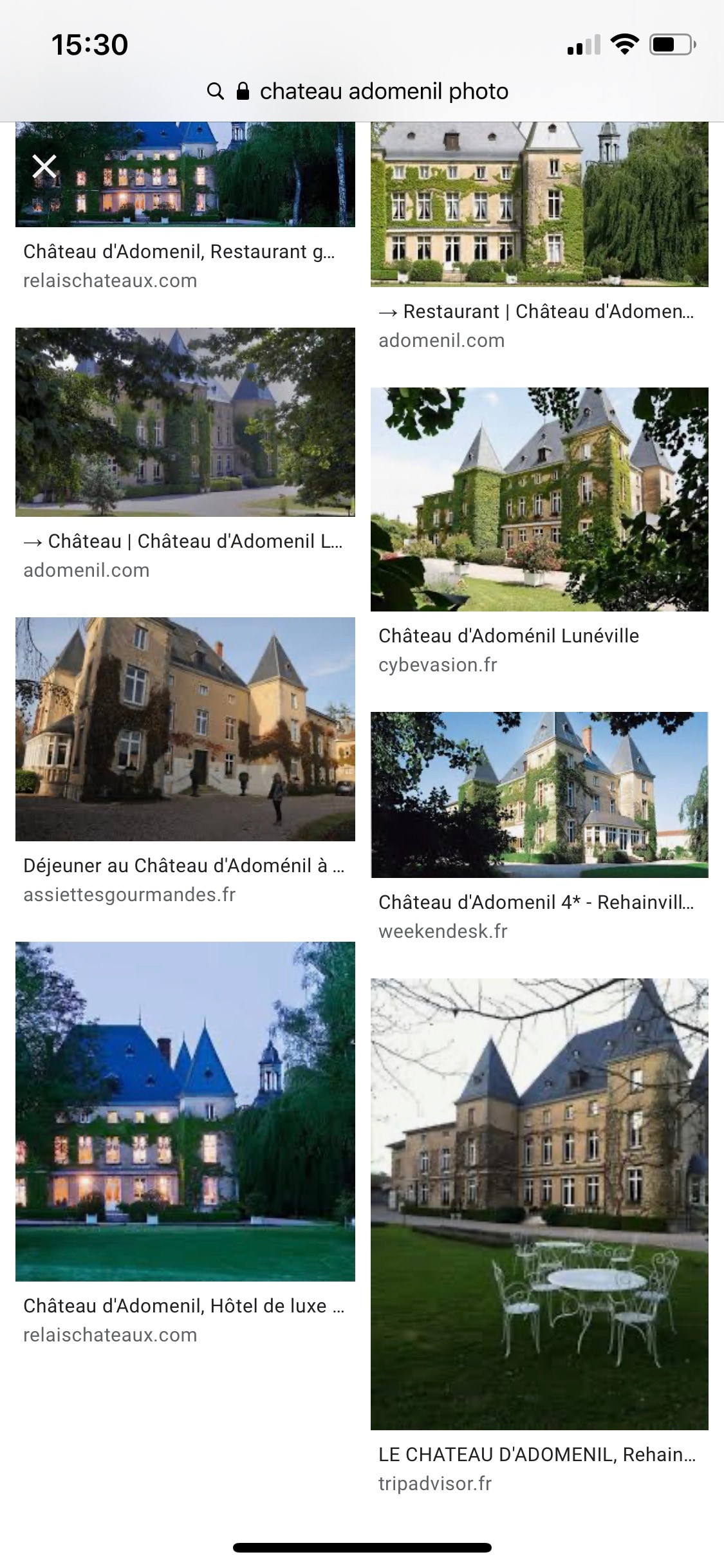Open the tripadvisor.fr LE CHATEAU D'ADOMENIL image
This screenshot has height=1568, width=724.
pyautogui.click(x=539, y=1204)
